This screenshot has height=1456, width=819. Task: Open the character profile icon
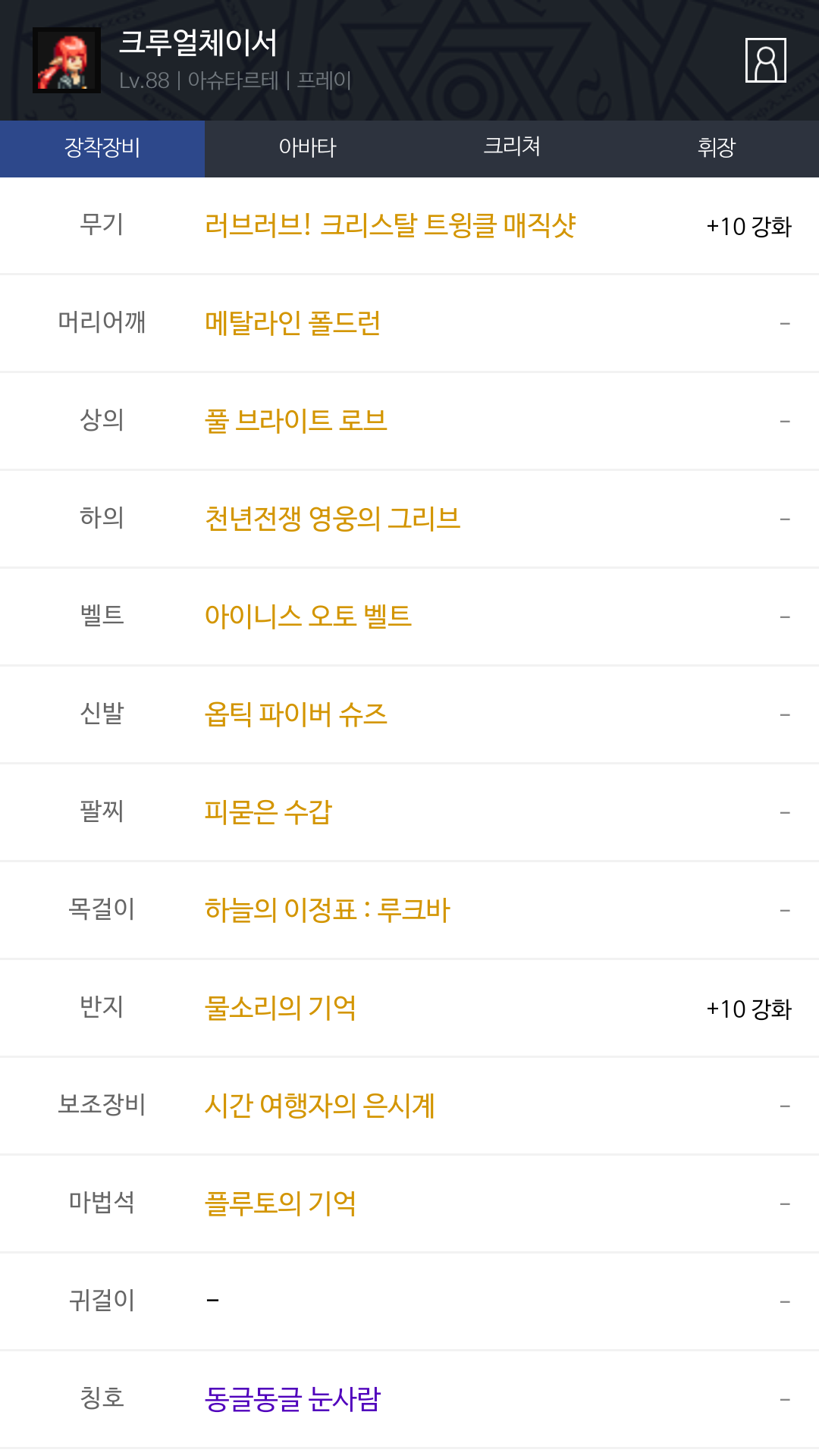765,61
